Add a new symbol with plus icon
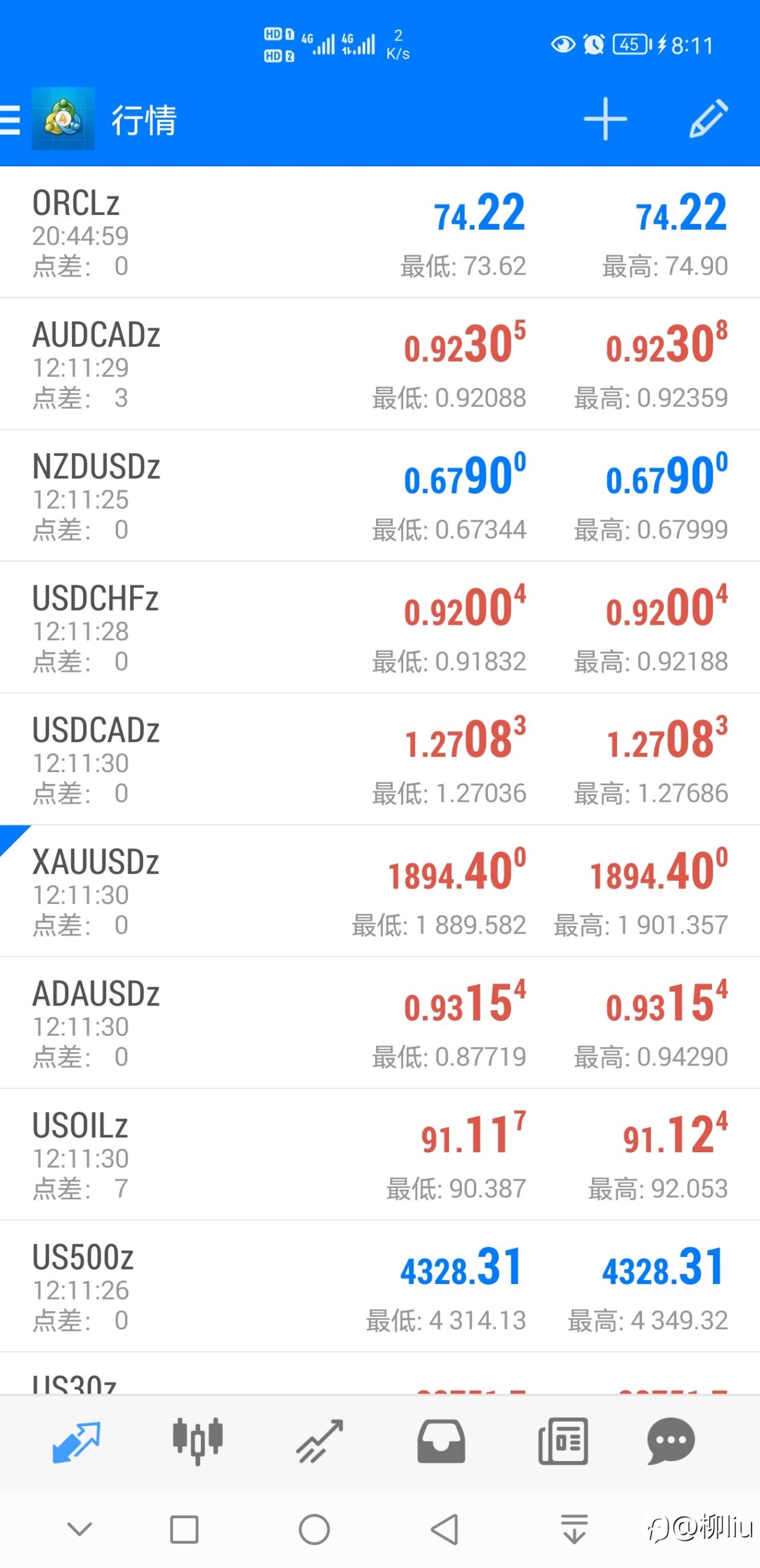 click(605, 119)
